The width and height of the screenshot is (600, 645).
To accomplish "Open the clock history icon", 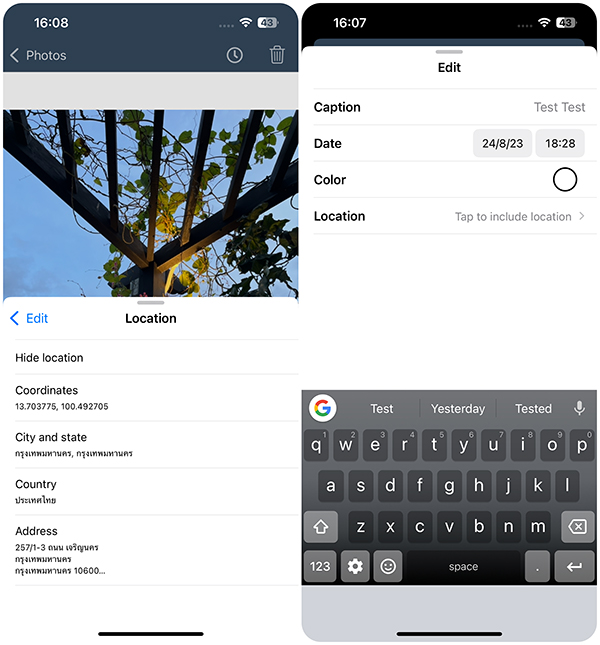I will [234, 55].
